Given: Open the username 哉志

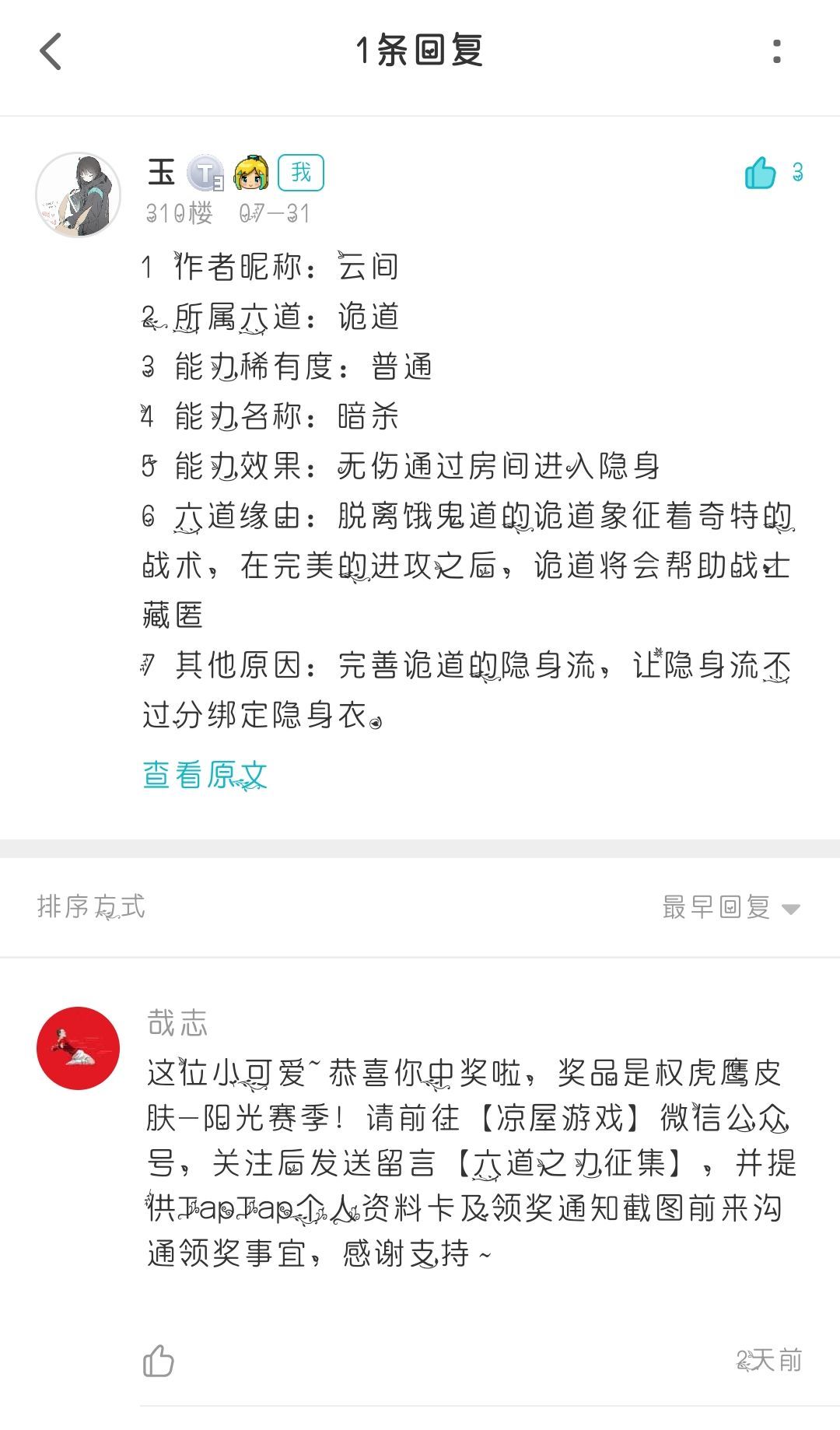Looking at the screenshot, I should (178, 1022).
